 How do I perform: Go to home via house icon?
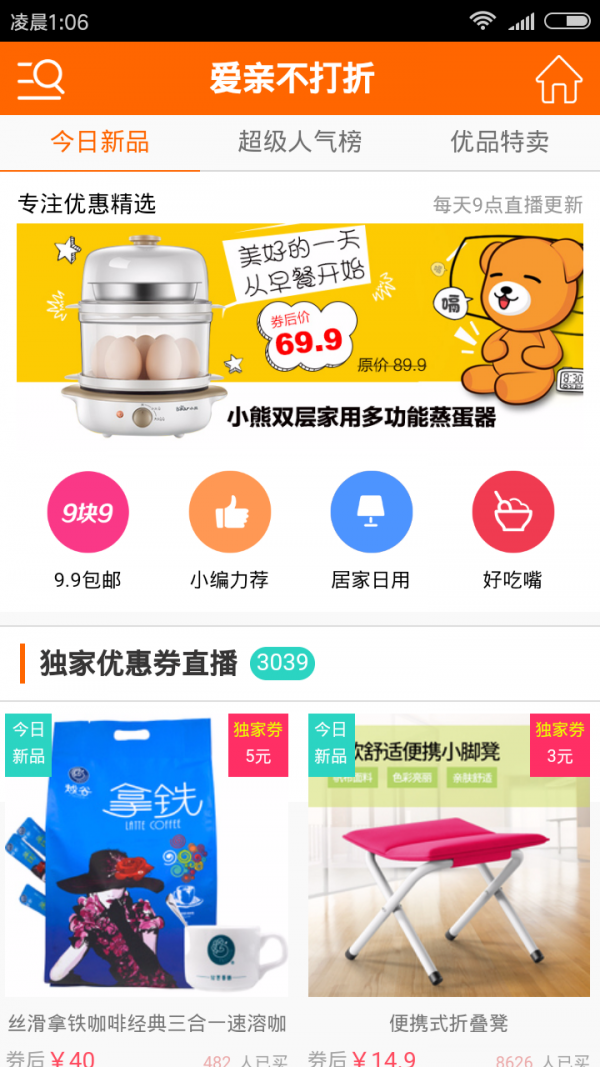pyautogui.click(x=558, y=79)
